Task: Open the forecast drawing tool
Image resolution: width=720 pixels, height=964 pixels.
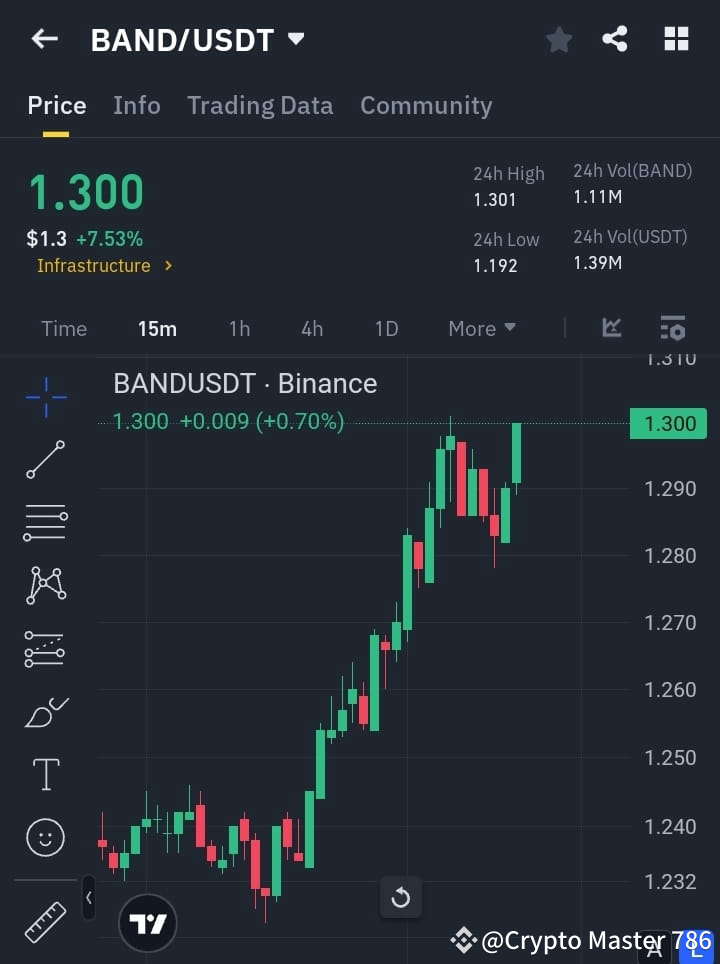Action: coord(45,648)
